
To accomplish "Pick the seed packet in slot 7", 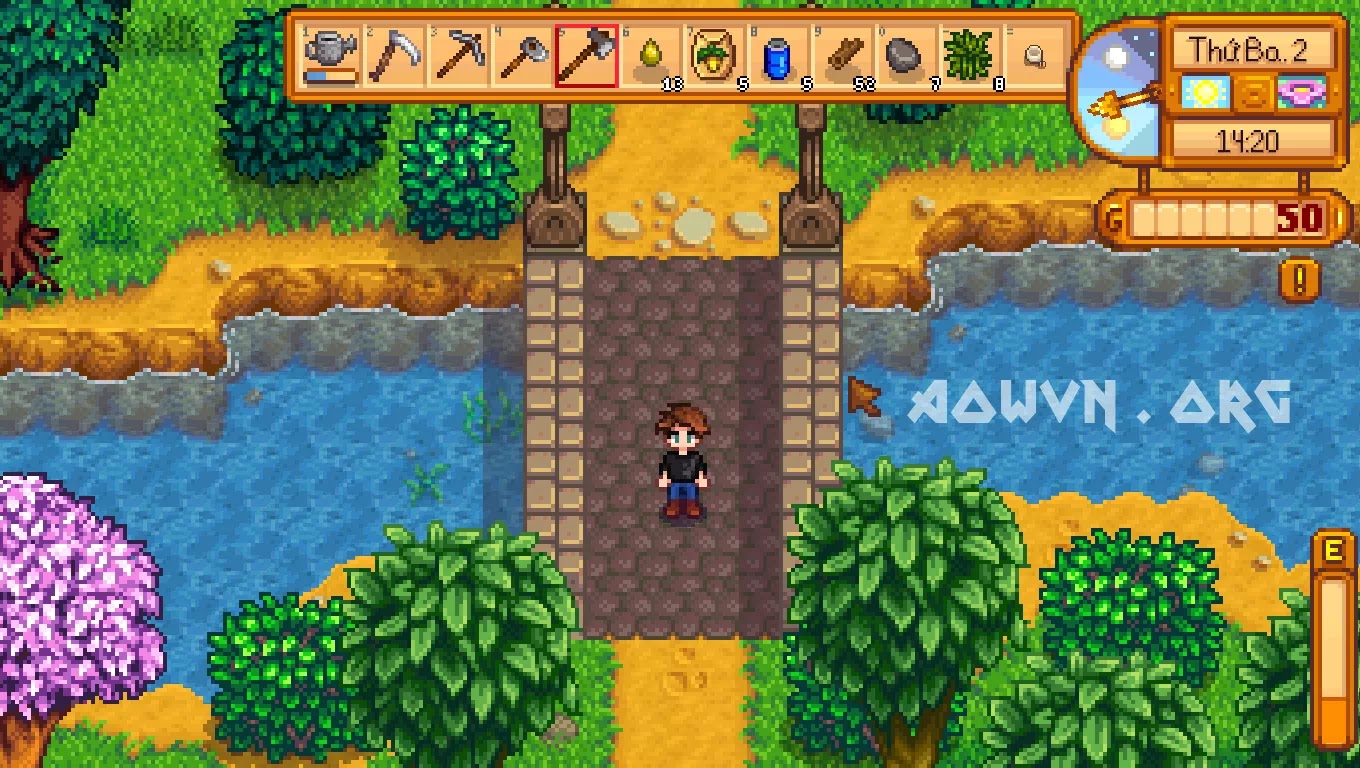I will coord(715,57).
